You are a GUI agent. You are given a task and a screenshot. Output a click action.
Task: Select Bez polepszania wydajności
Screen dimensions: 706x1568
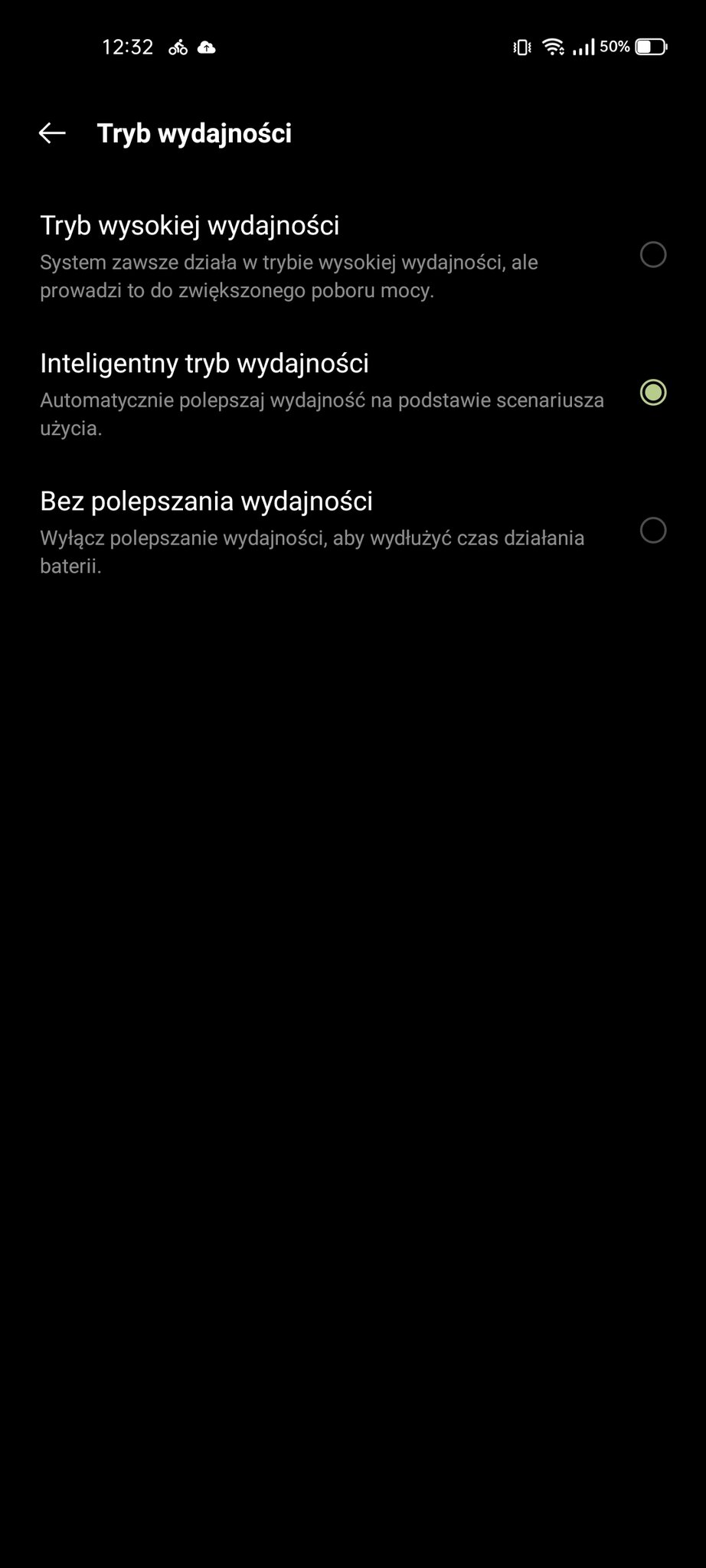353,531
